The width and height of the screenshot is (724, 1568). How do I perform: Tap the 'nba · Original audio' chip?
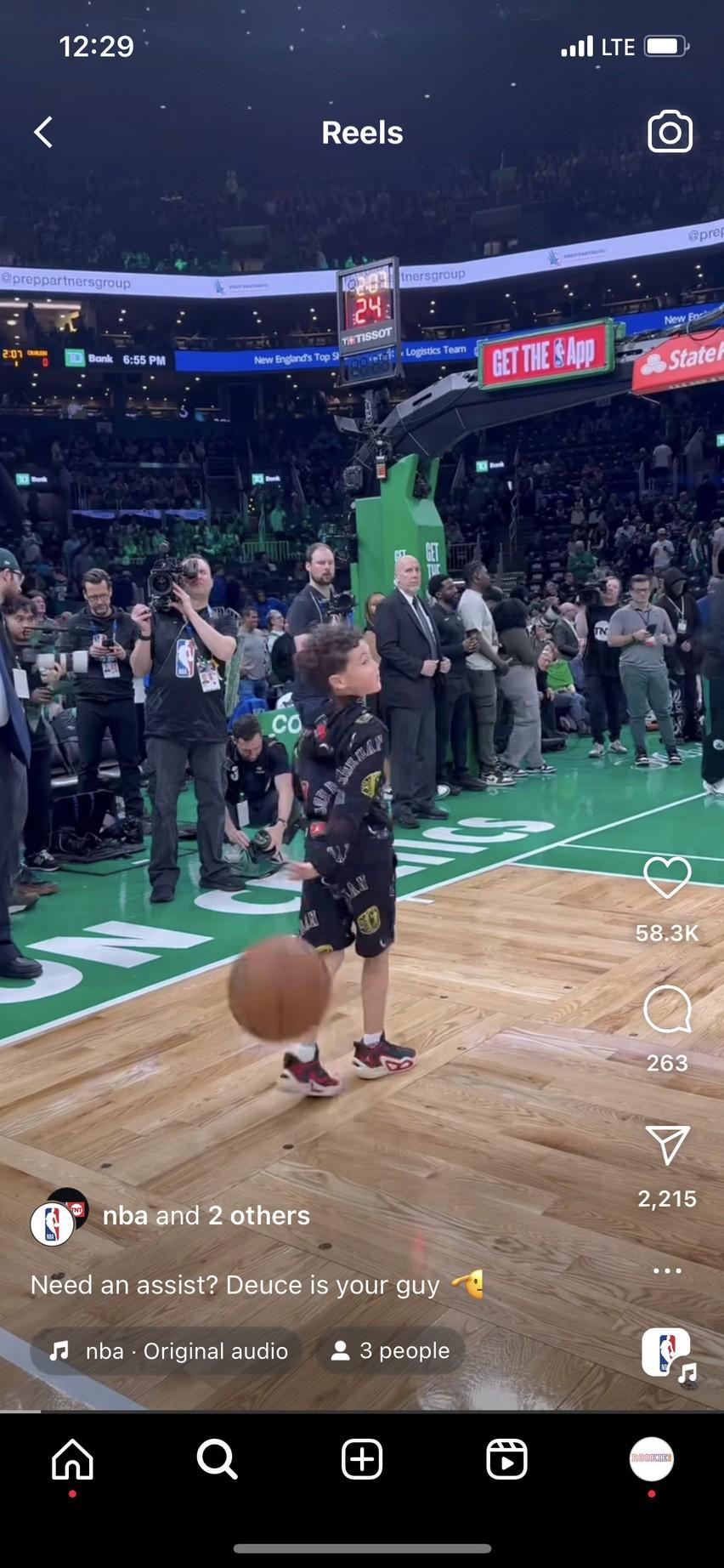167,1351
